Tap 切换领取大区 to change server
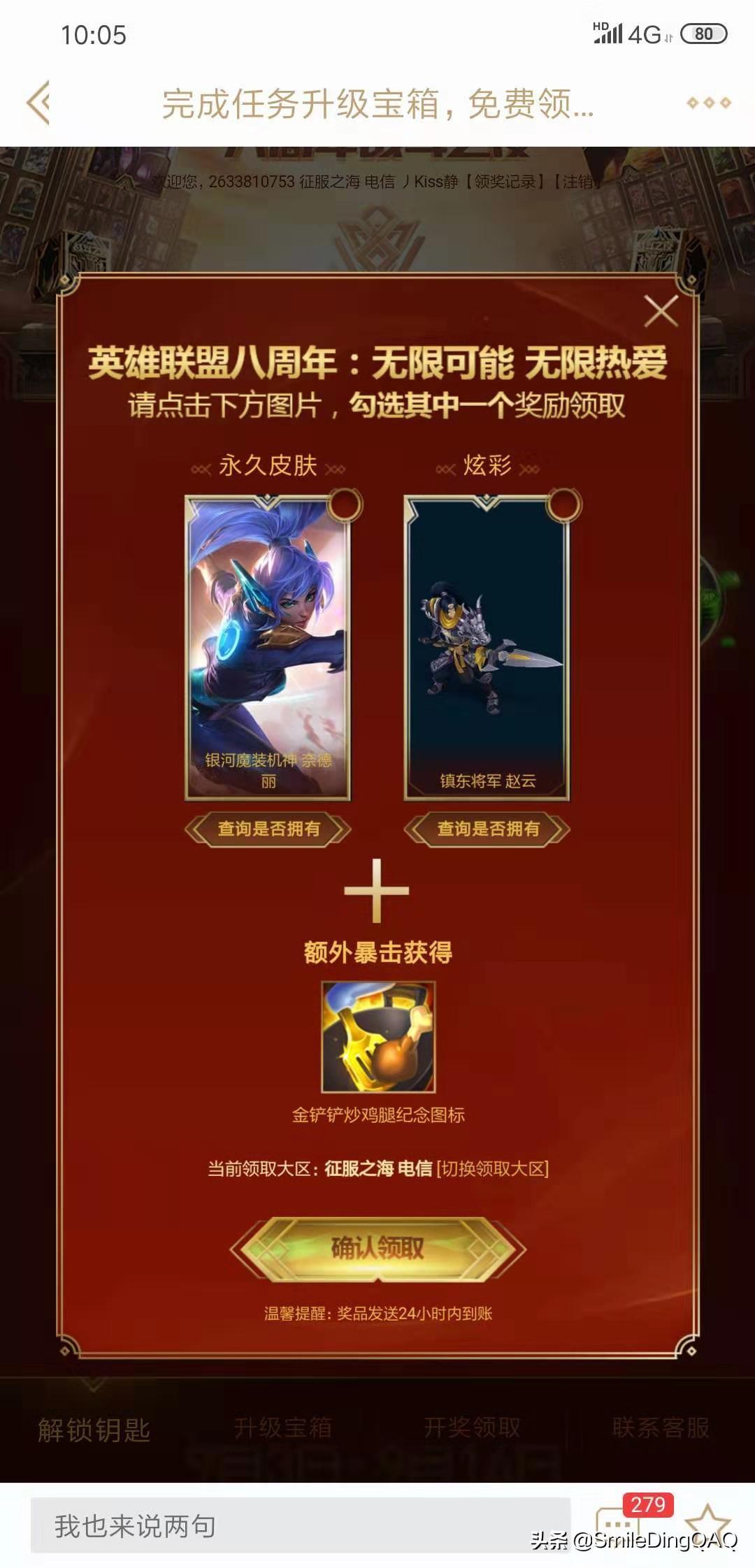This screenshot has height=1568, width=755. pyautogui.click(x=493, y=1169)
